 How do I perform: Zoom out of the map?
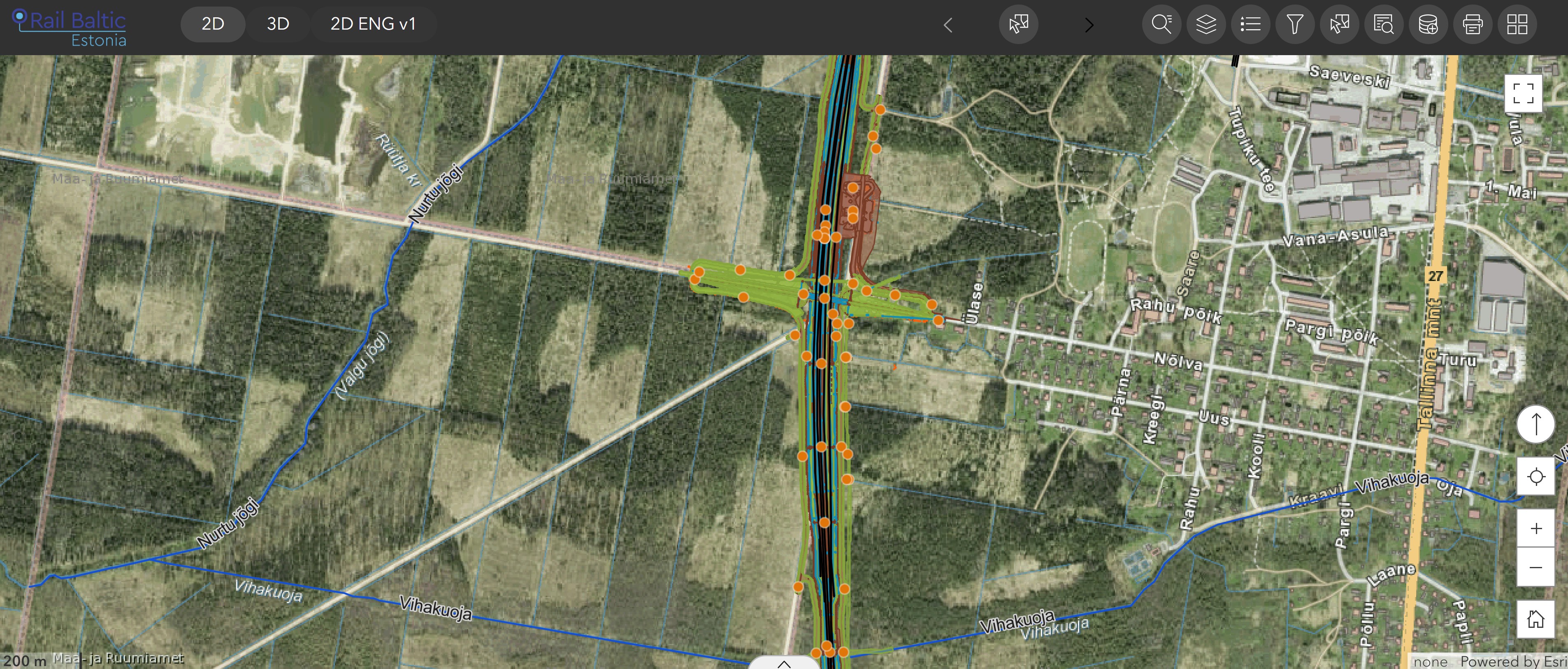(x=1536, y=567)
